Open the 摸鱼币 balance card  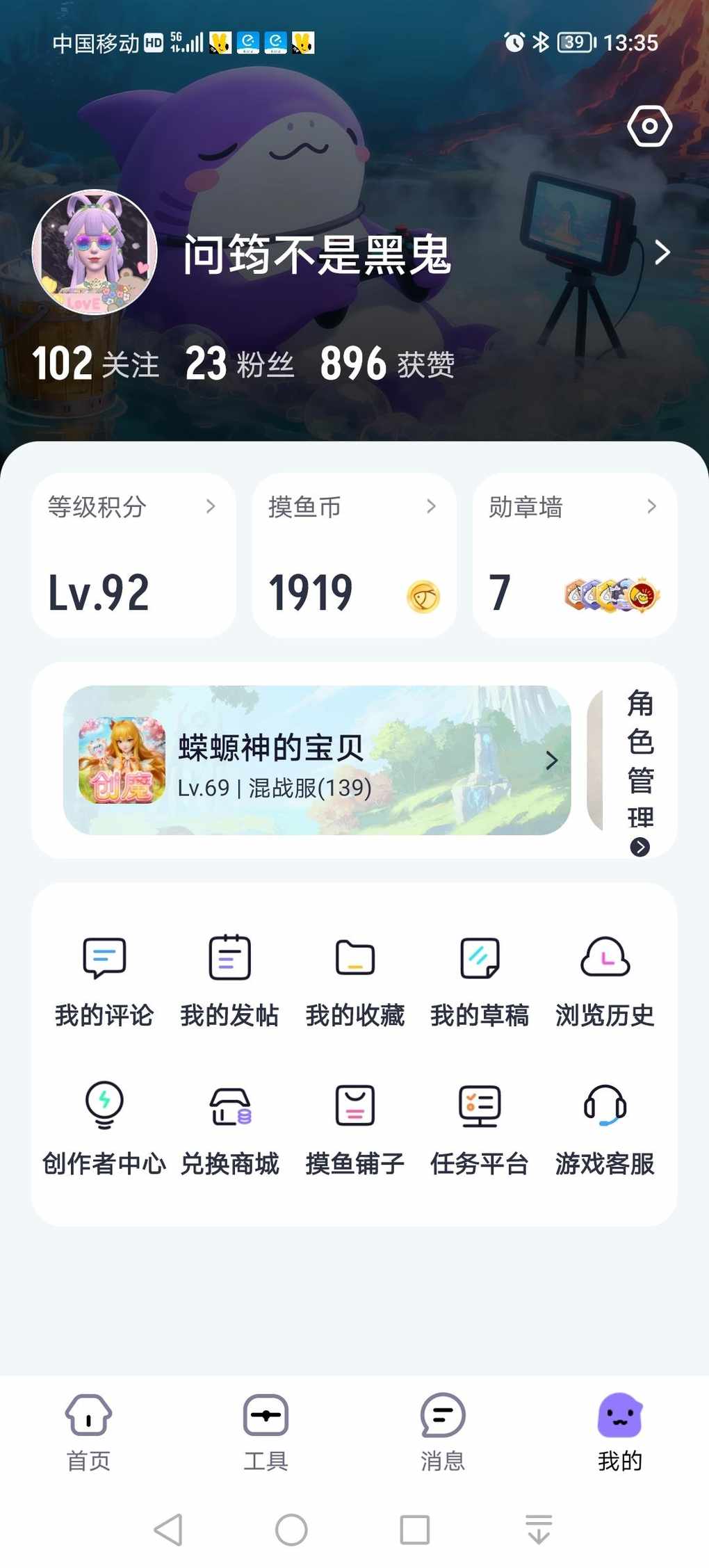click(354, 555)
